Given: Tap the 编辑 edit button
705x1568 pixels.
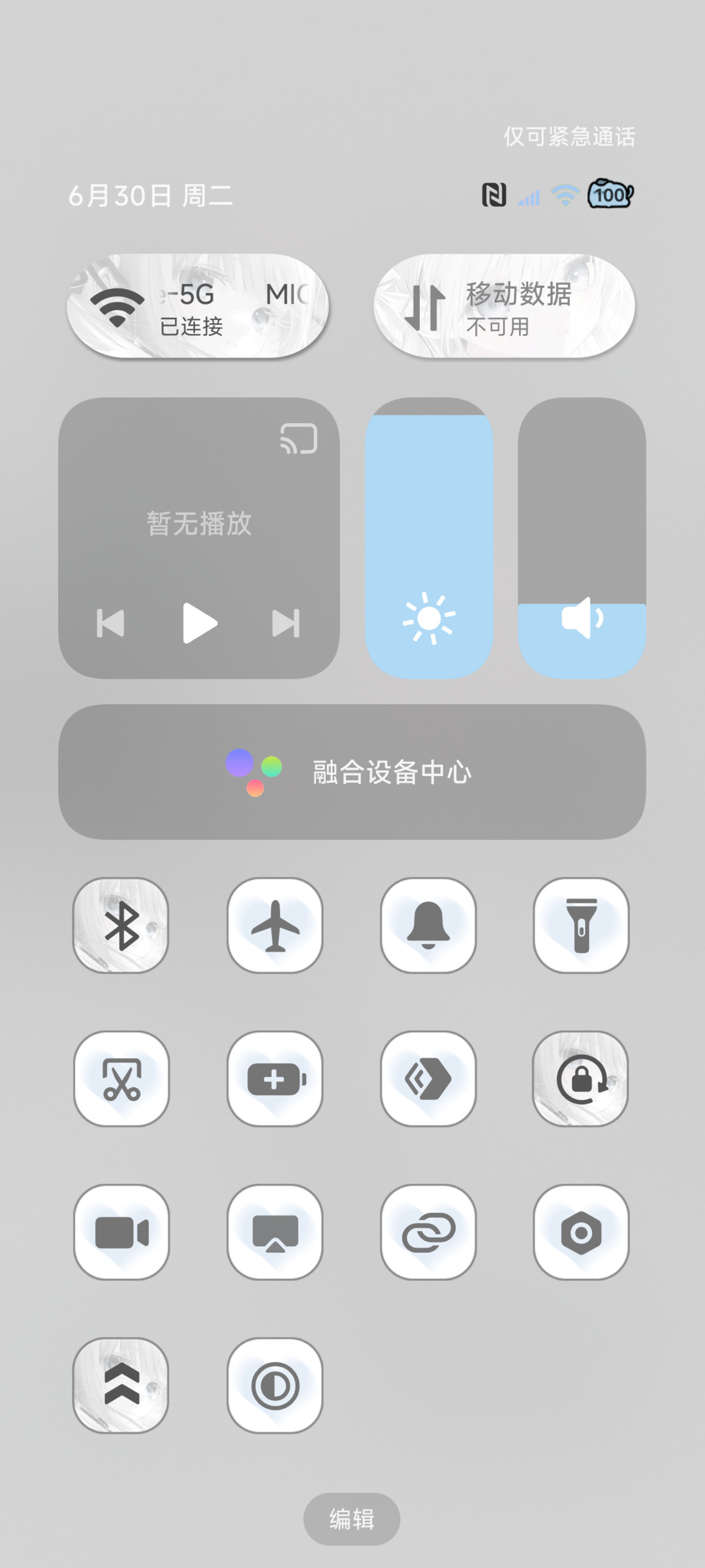Looking at the screenshot, I should [x=352, y=1519].
